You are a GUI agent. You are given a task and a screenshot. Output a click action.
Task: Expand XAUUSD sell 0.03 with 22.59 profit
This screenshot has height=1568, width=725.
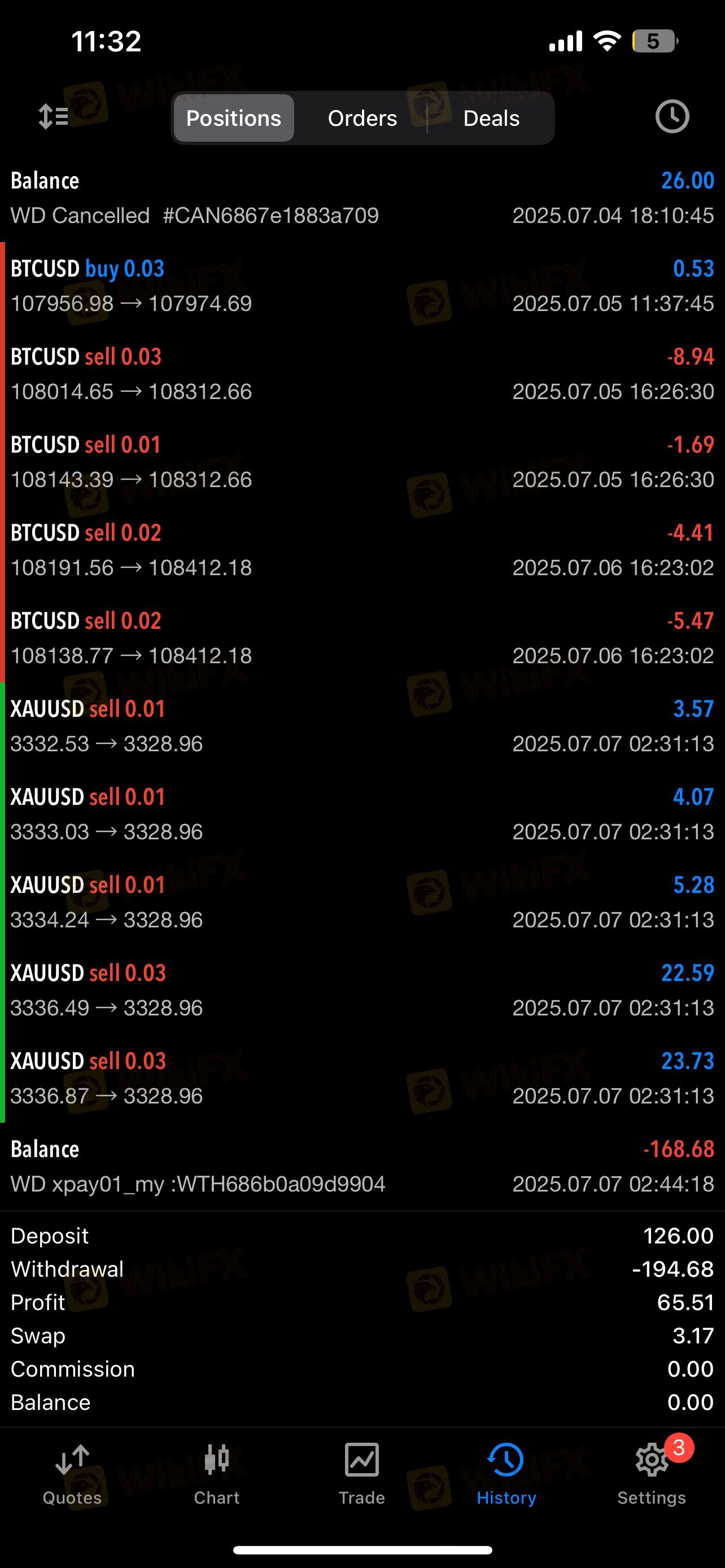[362, 991]
